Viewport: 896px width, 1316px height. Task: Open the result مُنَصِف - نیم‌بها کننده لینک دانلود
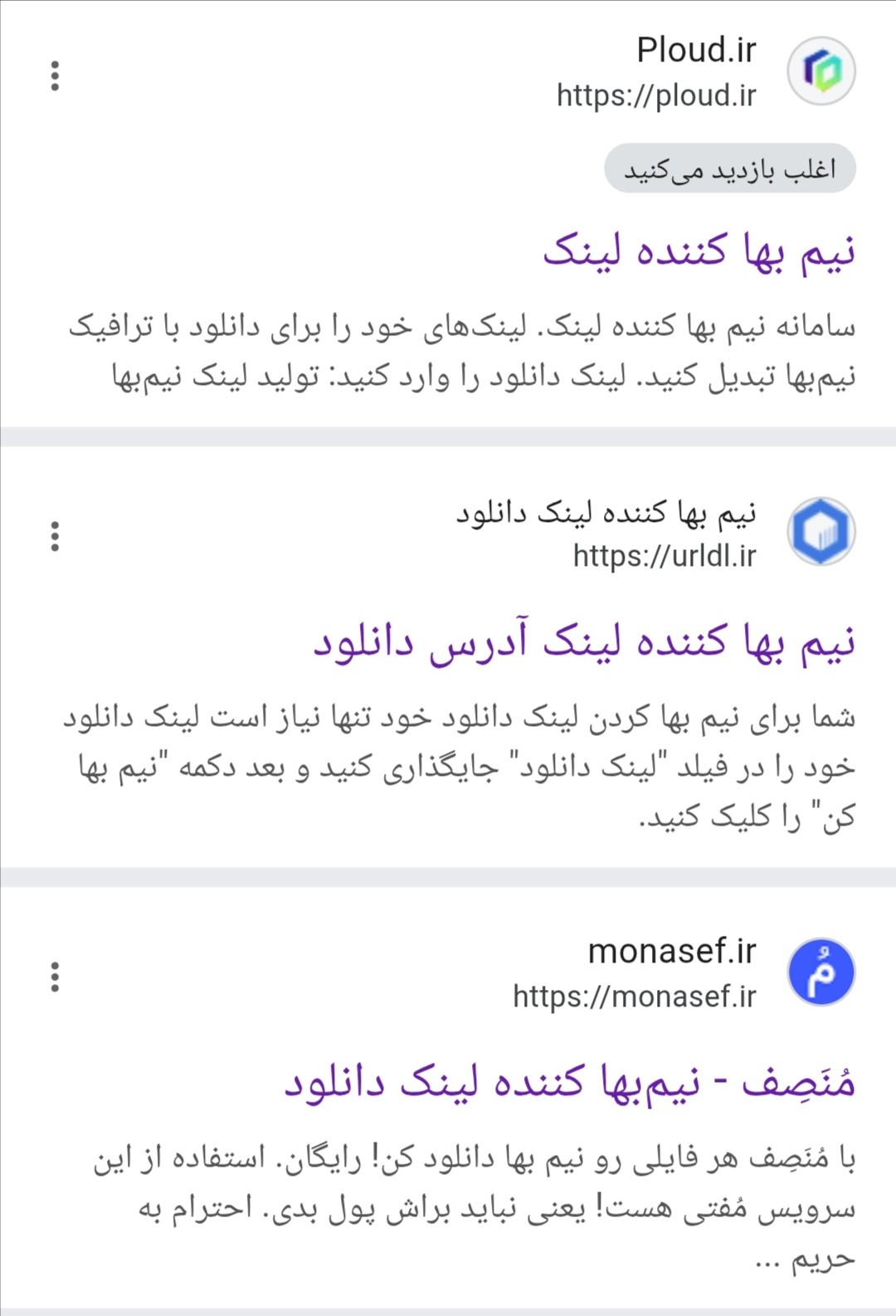click(569, 1083)
